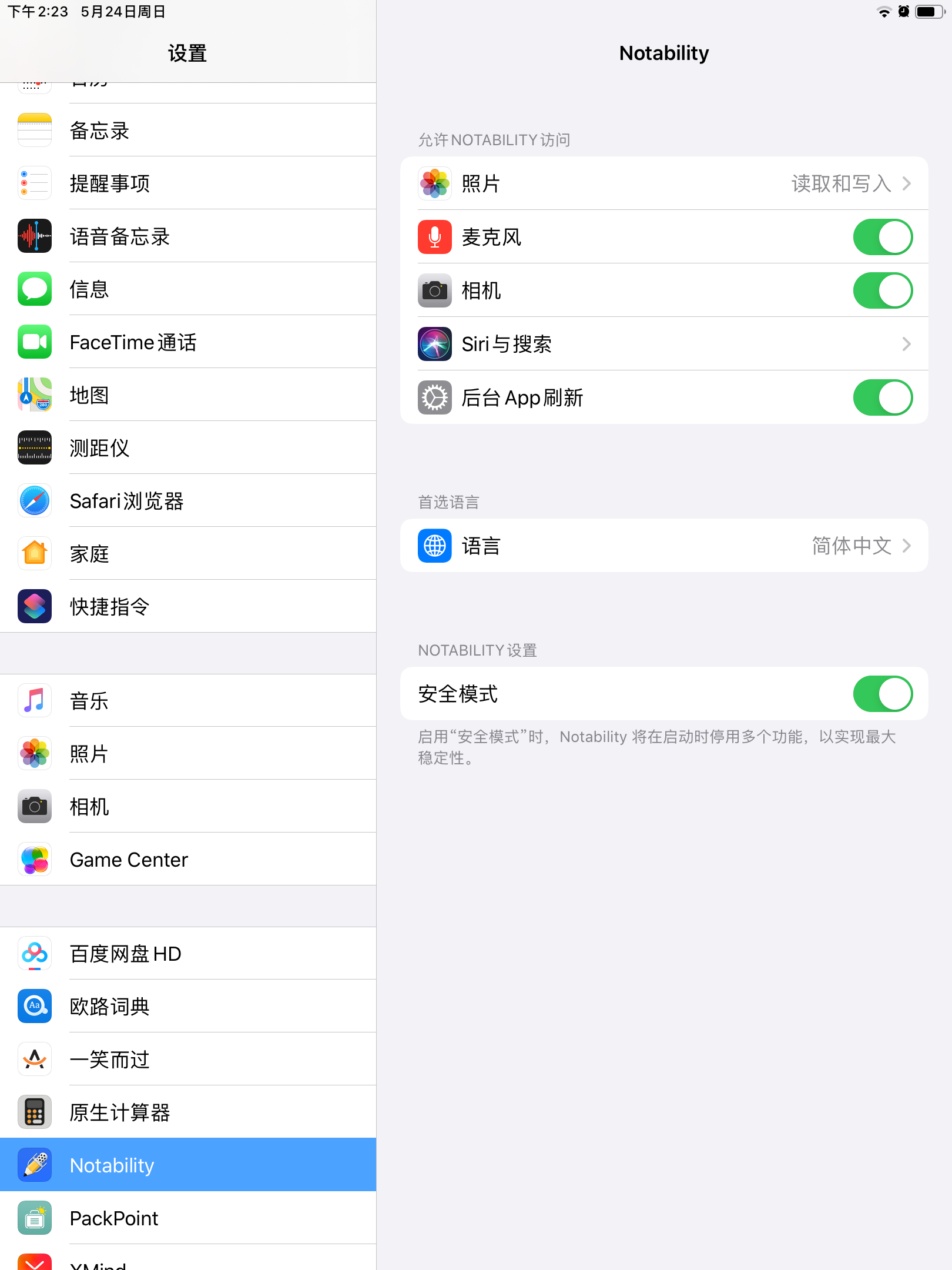The image size is (952, 1270).
Task: Open FaceTime通话 settings
Action: (188, 342)
